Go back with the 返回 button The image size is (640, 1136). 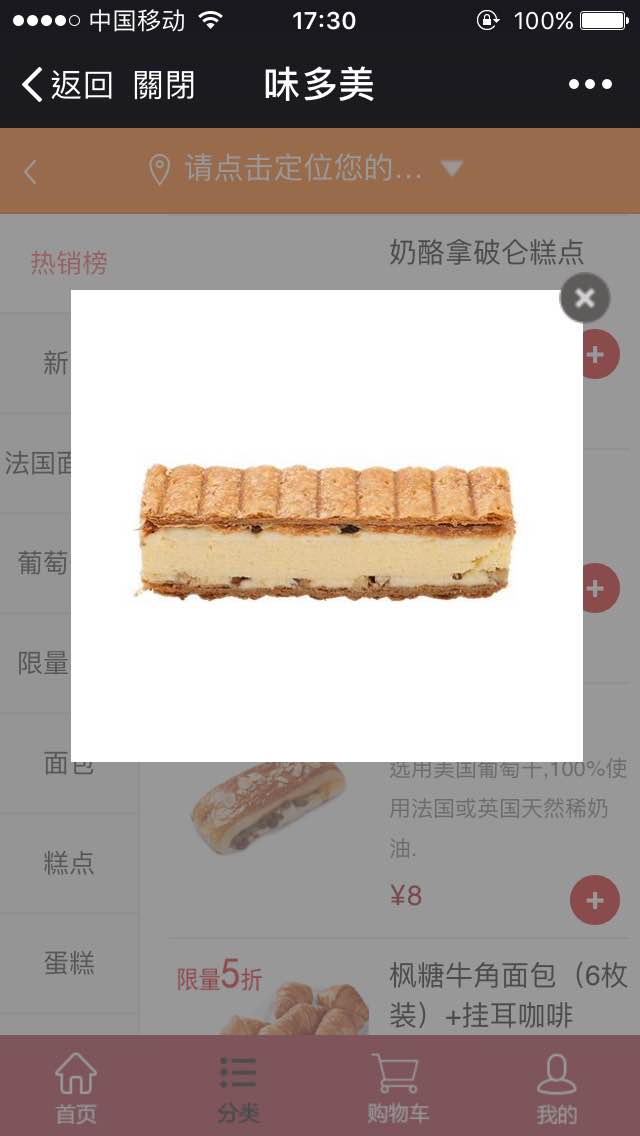[x=66, y=85]
